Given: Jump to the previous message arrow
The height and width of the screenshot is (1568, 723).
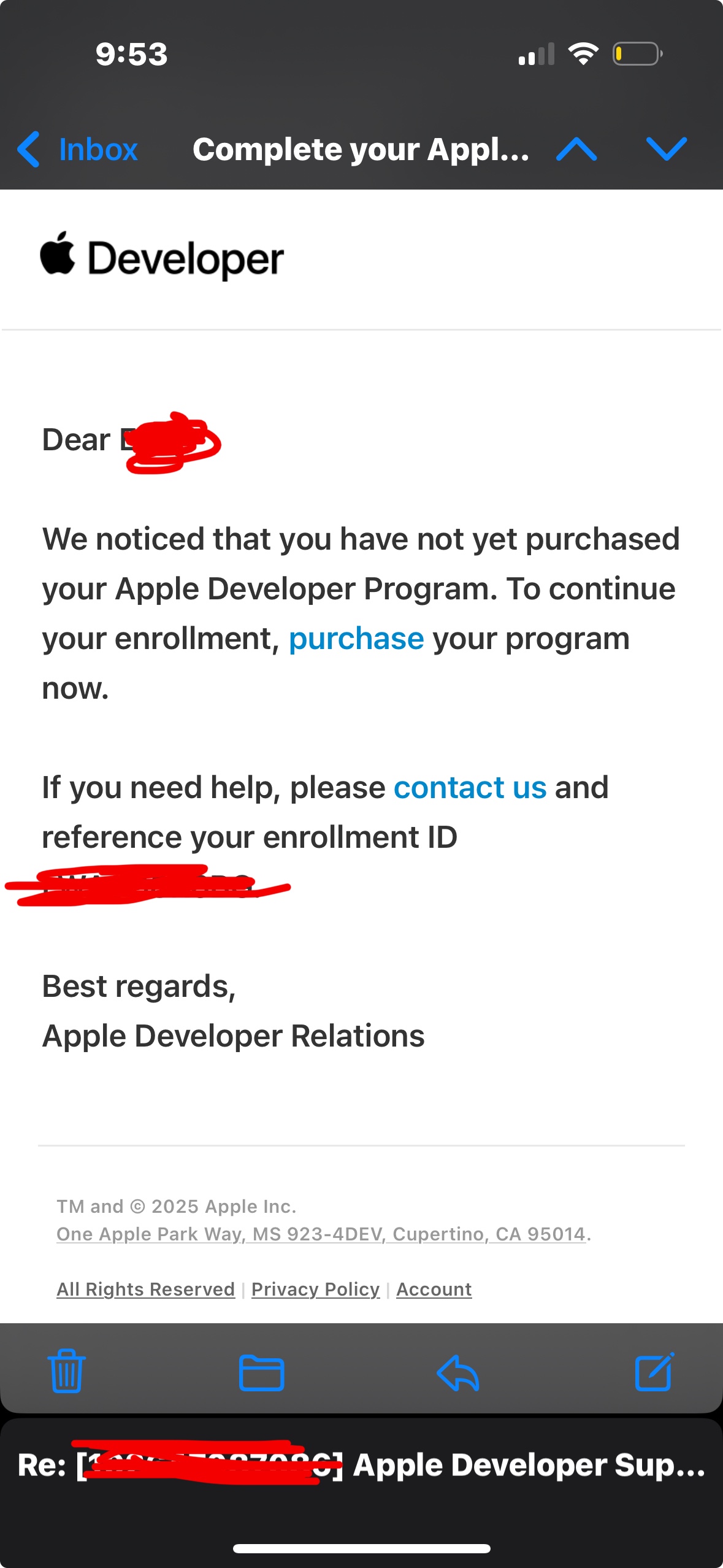Looking at the screenshot, I should (x=576, y=150).
